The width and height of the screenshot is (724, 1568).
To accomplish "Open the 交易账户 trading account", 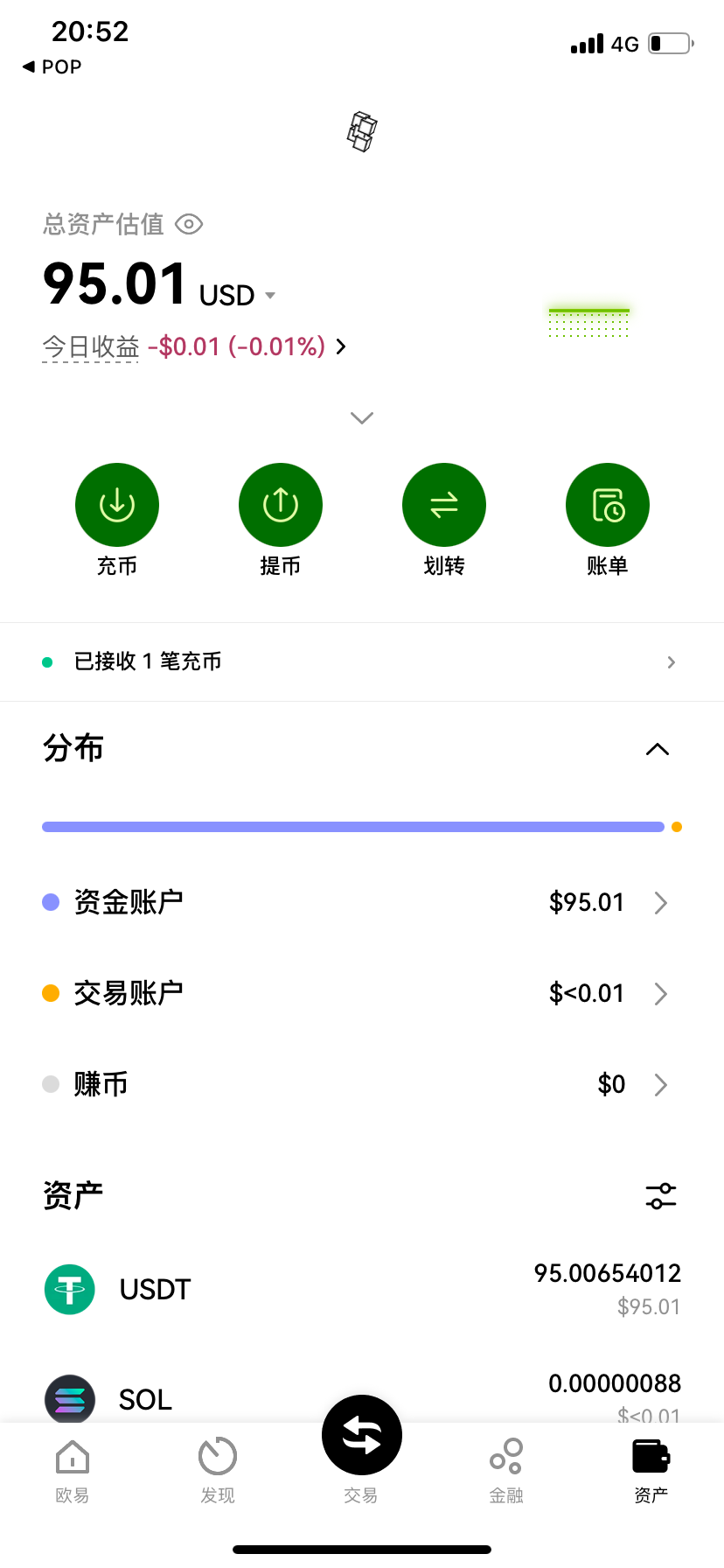I will point(362,993).
